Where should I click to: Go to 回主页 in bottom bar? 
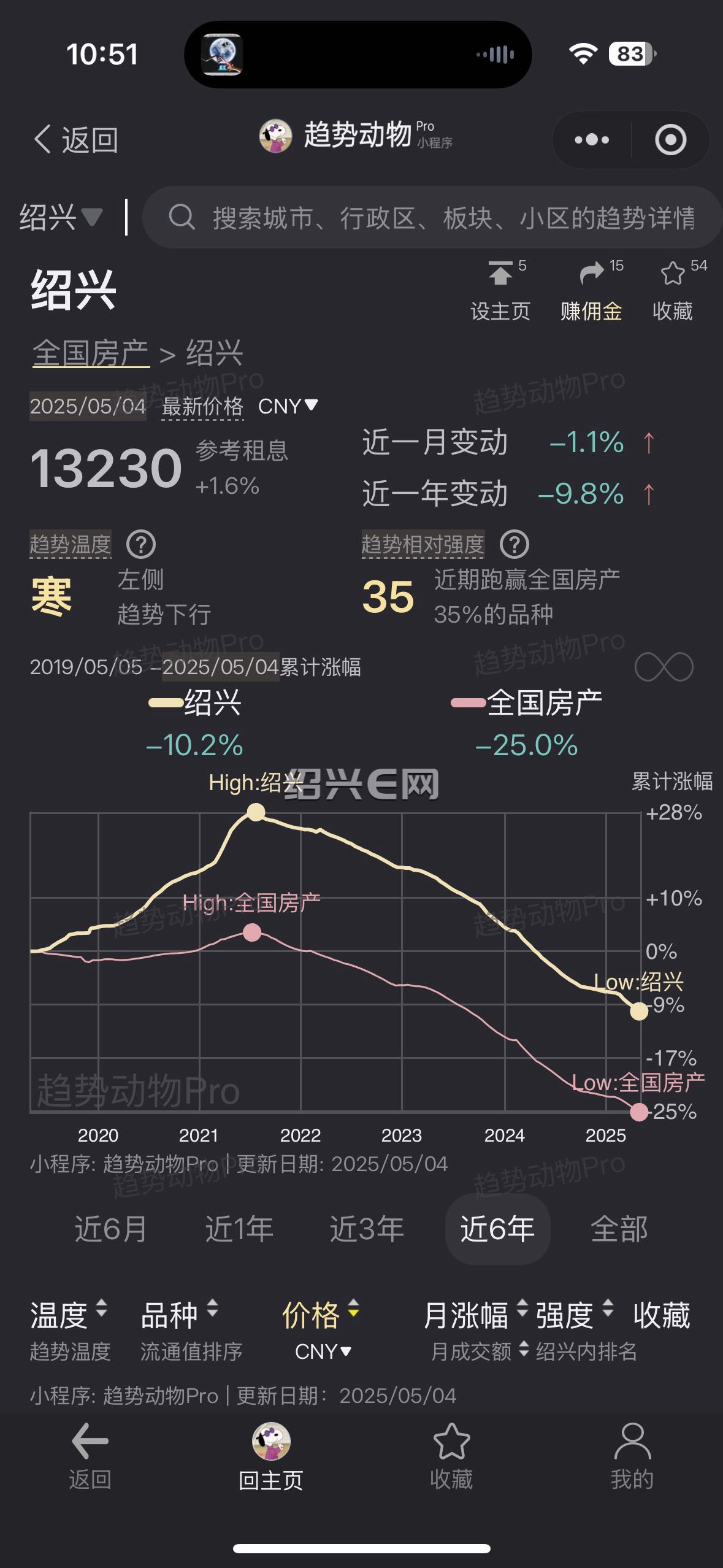click(x=271, y=1458)
